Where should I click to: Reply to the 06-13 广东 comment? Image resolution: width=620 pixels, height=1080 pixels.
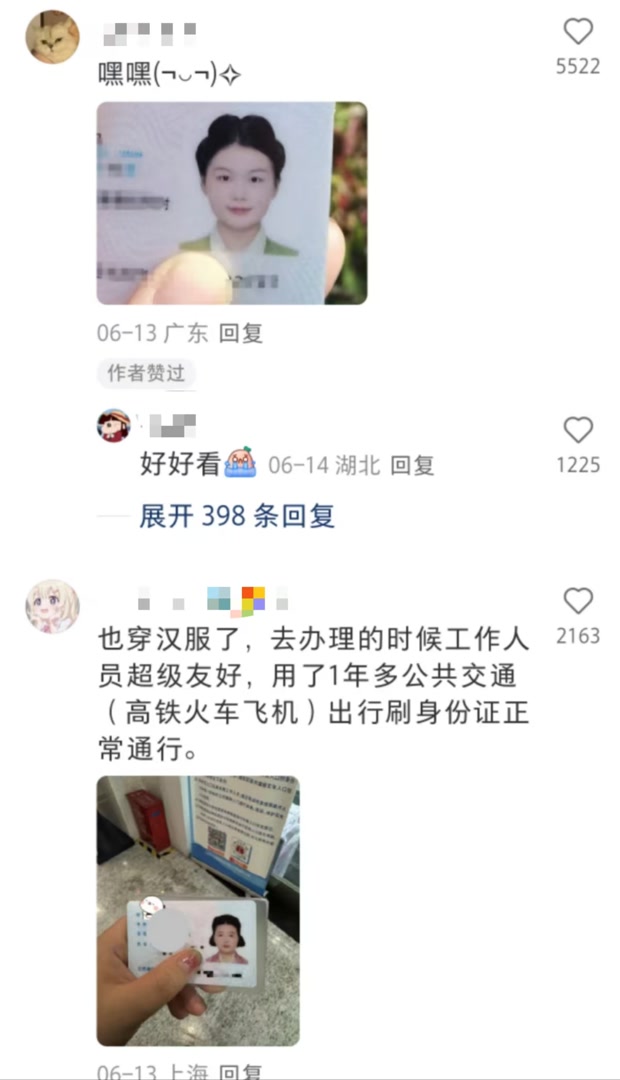(x=241, y=333)
